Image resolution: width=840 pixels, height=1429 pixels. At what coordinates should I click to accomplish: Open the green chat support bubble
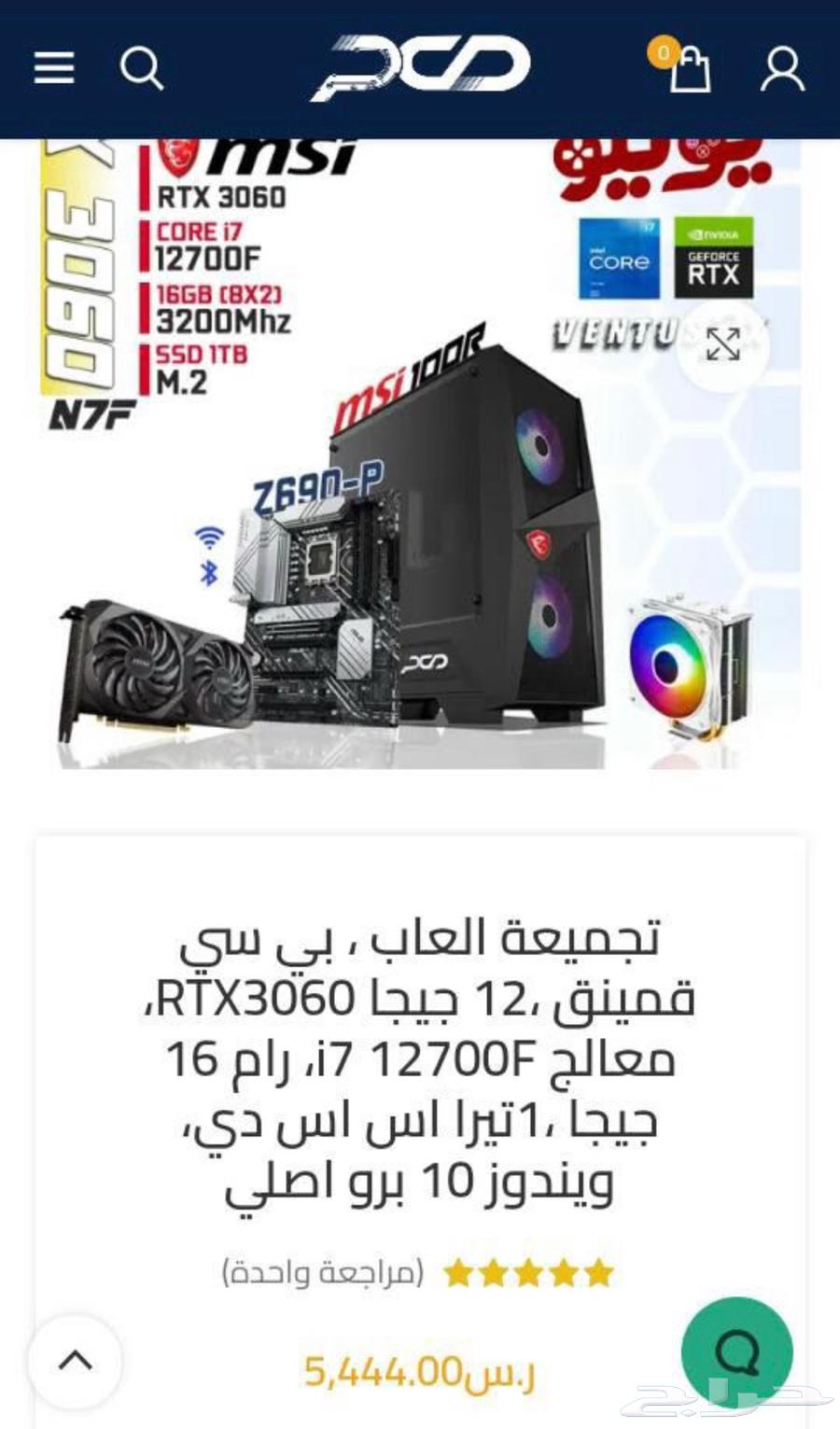737,1352
